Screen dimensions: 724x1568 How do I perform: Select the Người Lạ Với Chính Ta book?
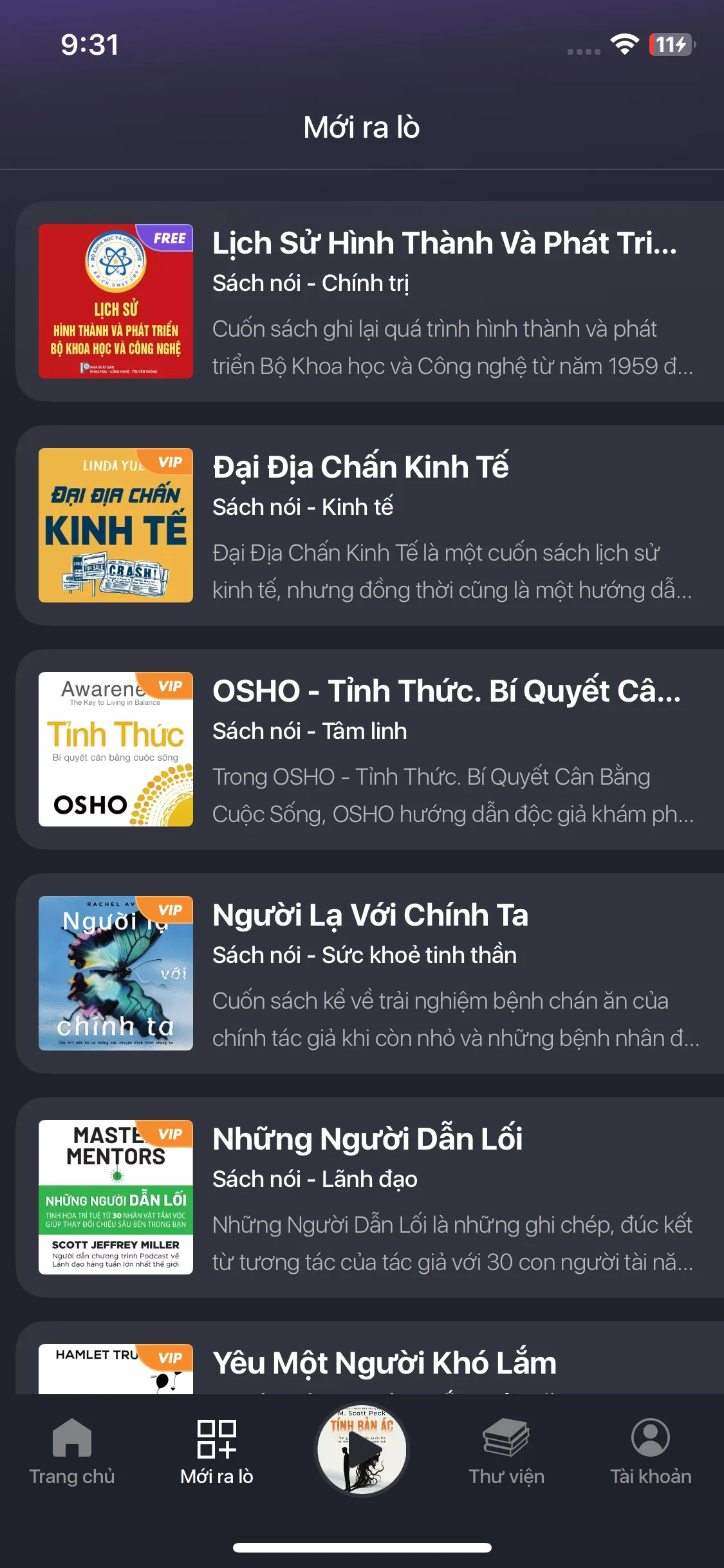370,973
